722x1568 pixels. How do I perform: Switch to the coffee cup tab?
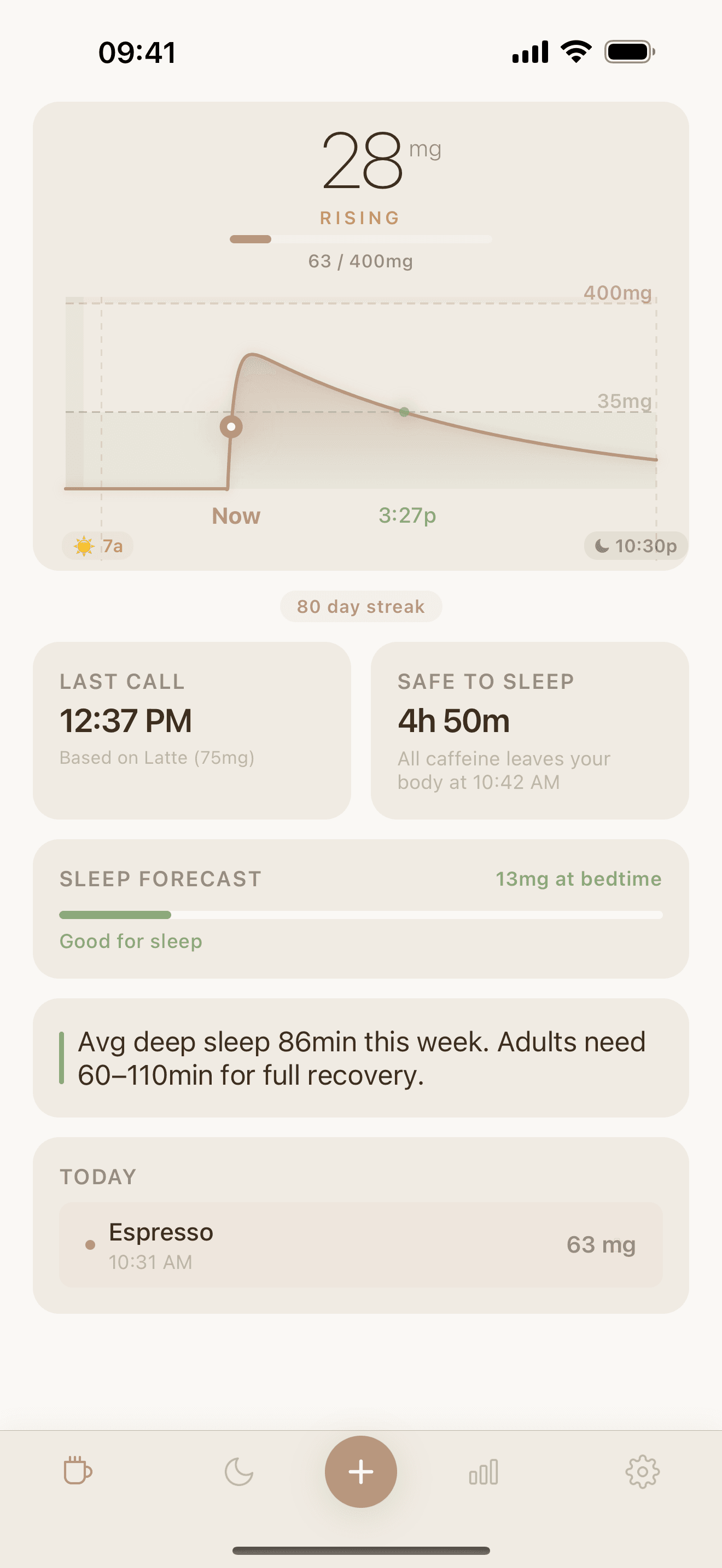77,1472
